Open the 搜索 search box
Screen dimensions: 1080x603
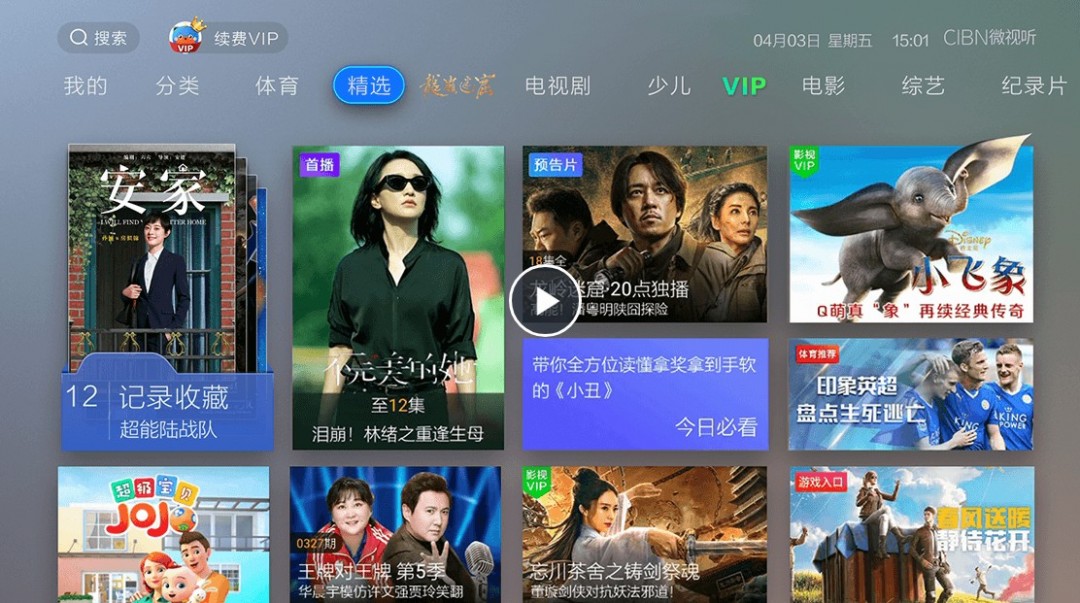[x=98, y=38]
